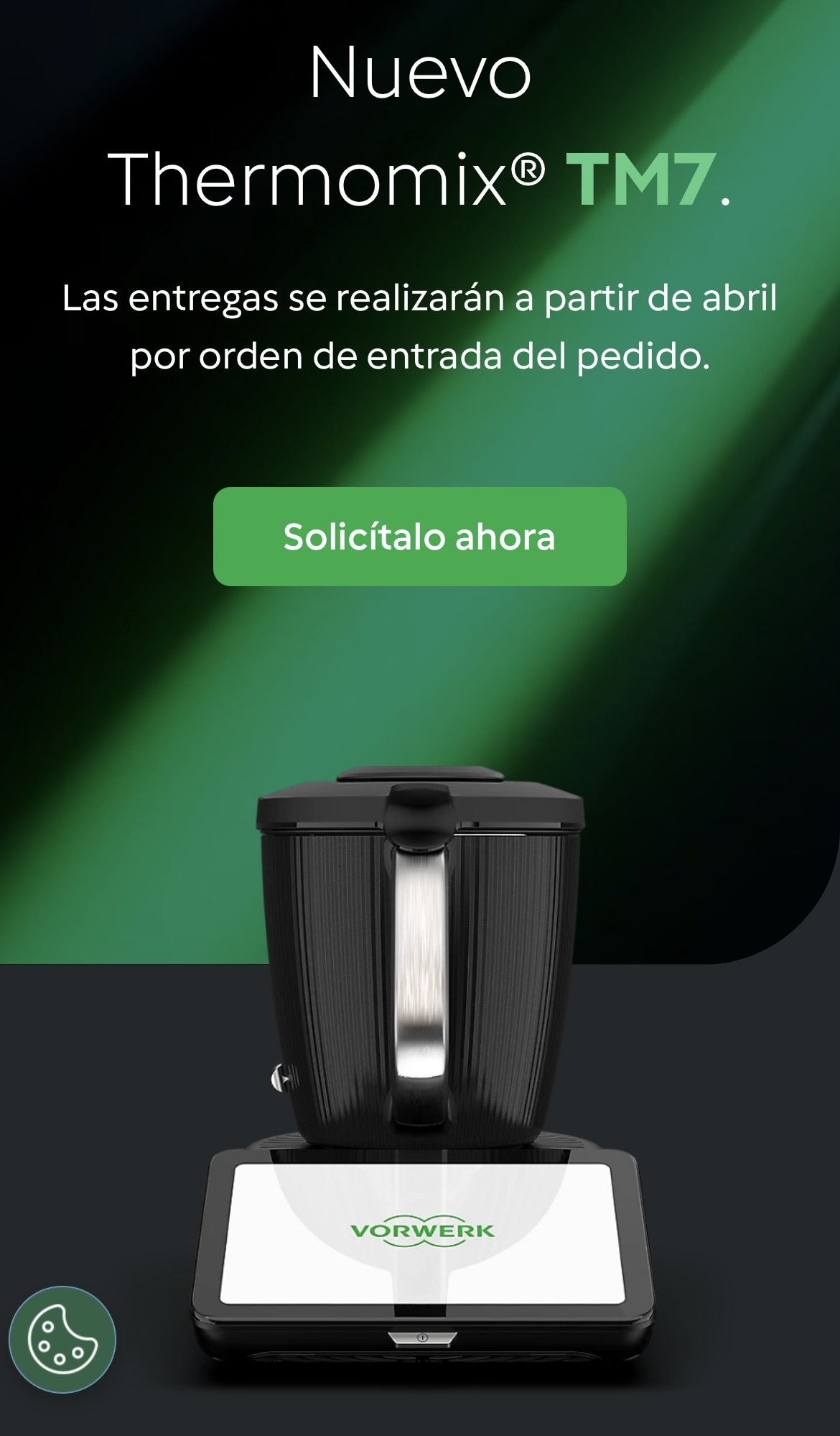Screen dimensions: 840x1436
Task: Tap the Solicítalo ahora button
Action: [x=419, y=537]
